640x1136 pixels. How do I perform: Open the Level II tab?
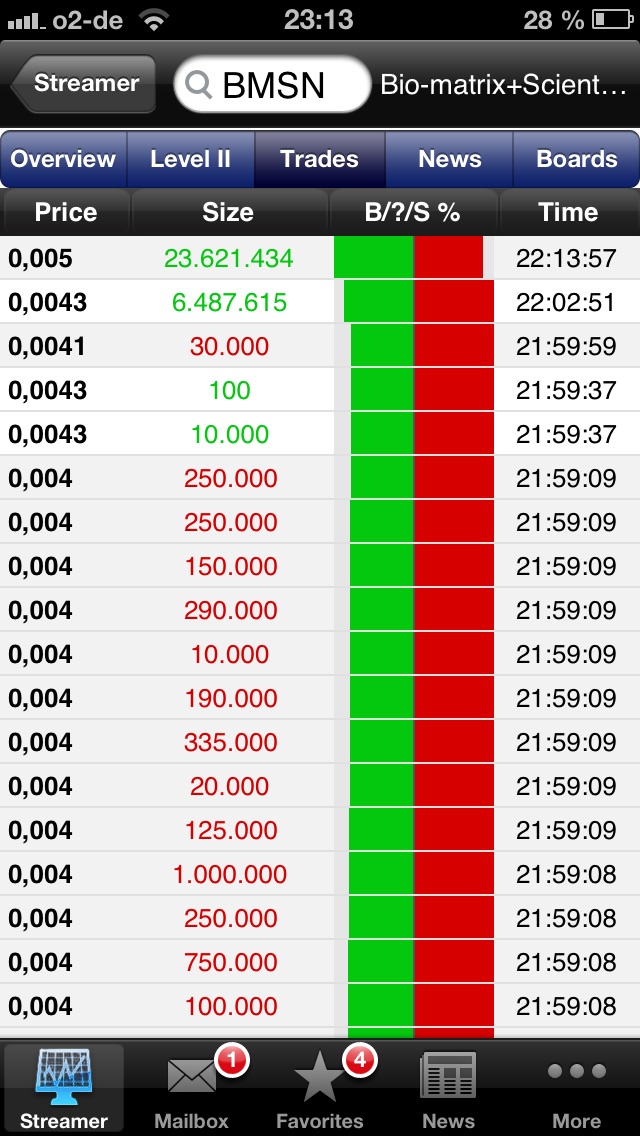(190, 159)
